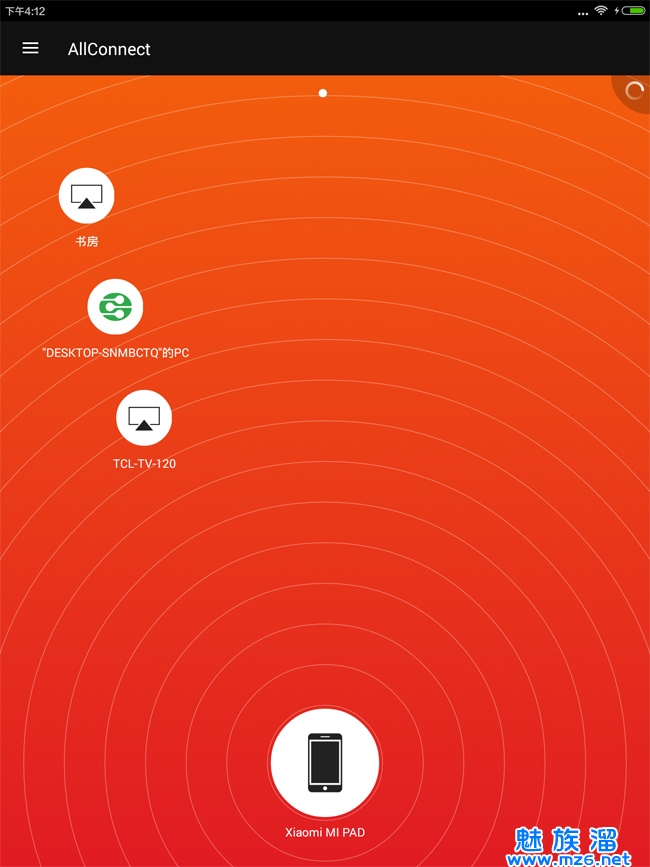This screenshot has width=650, height=867.
Task: Tap the refresh spinner at the corner
Action: (633, 91)
